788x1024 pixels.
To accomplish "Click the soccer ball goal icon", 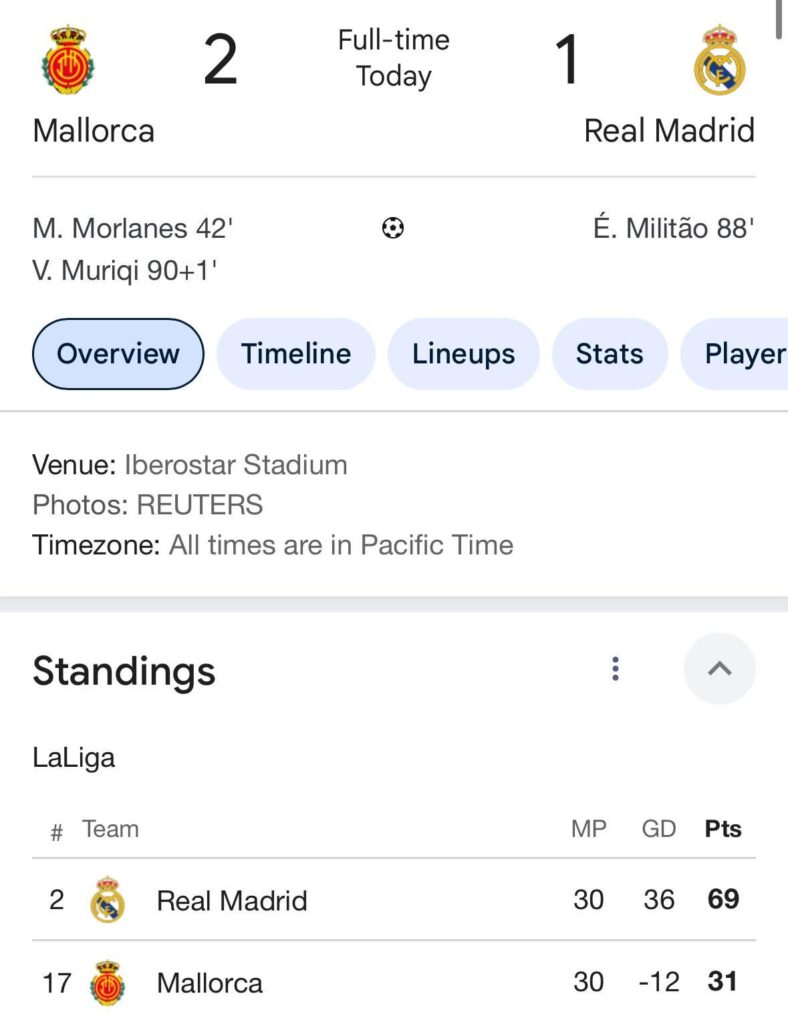I will pos(394,228).
